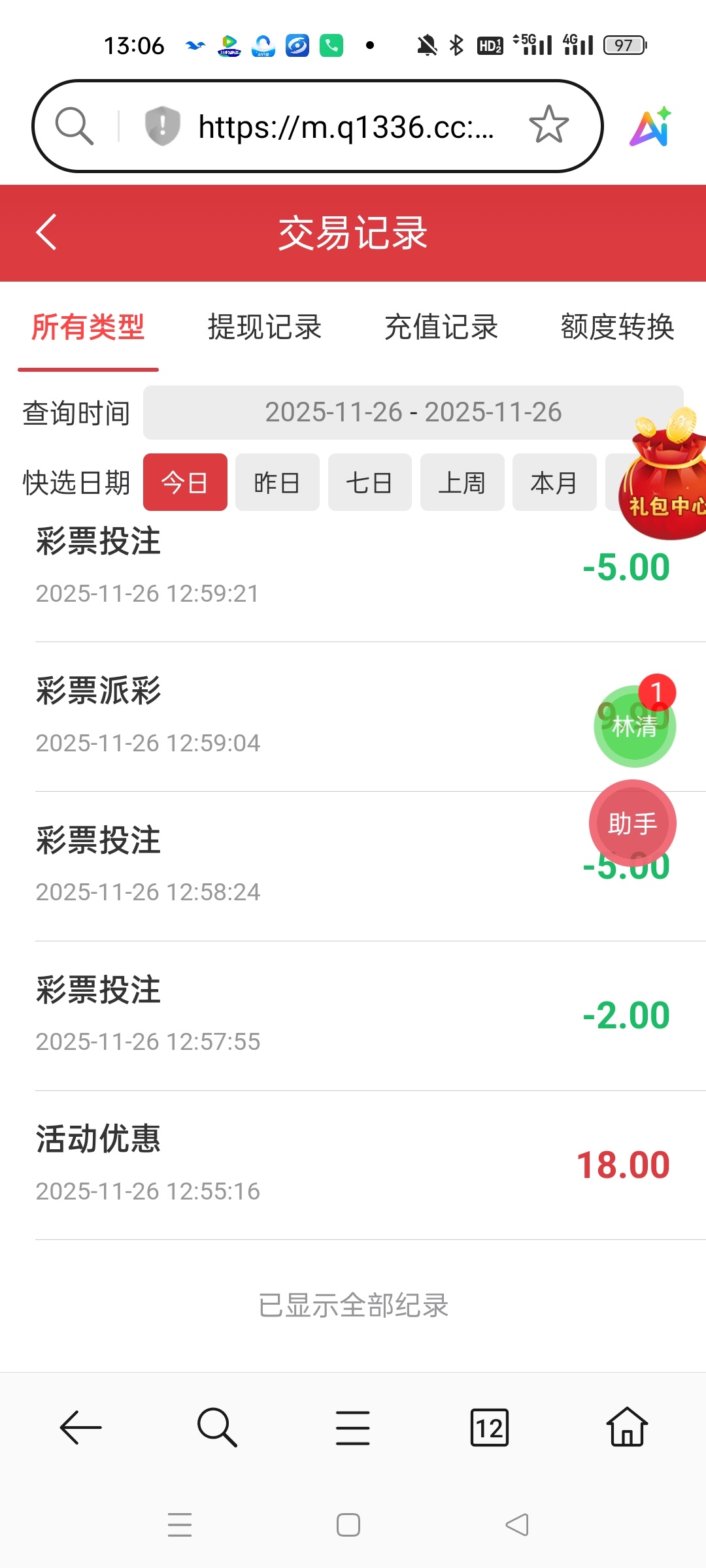
Task: Go to the browser home page
Action: 626,1428
